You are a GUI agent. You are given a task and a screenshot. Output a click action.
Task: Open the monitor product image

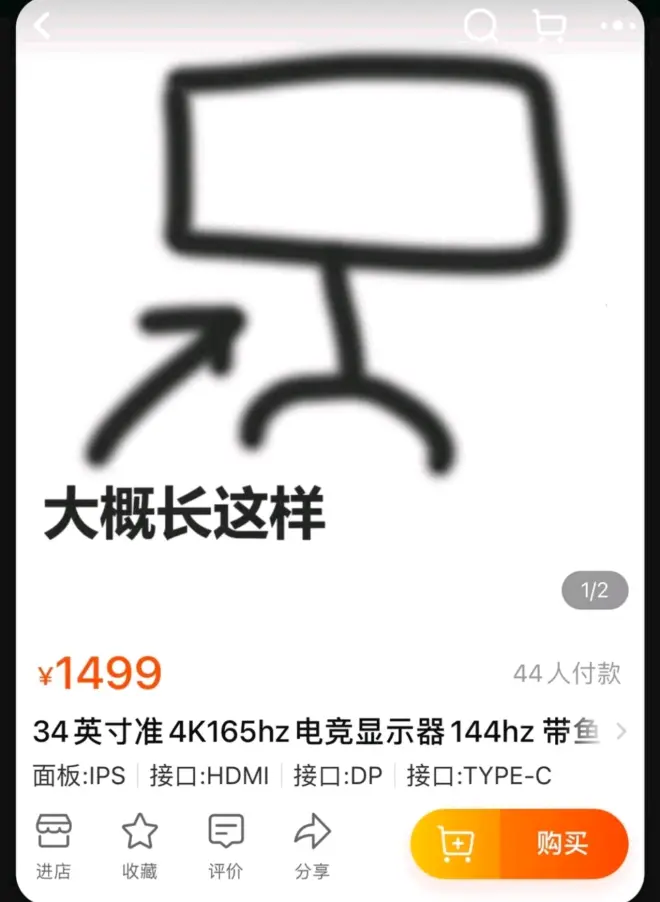(330, 300)
